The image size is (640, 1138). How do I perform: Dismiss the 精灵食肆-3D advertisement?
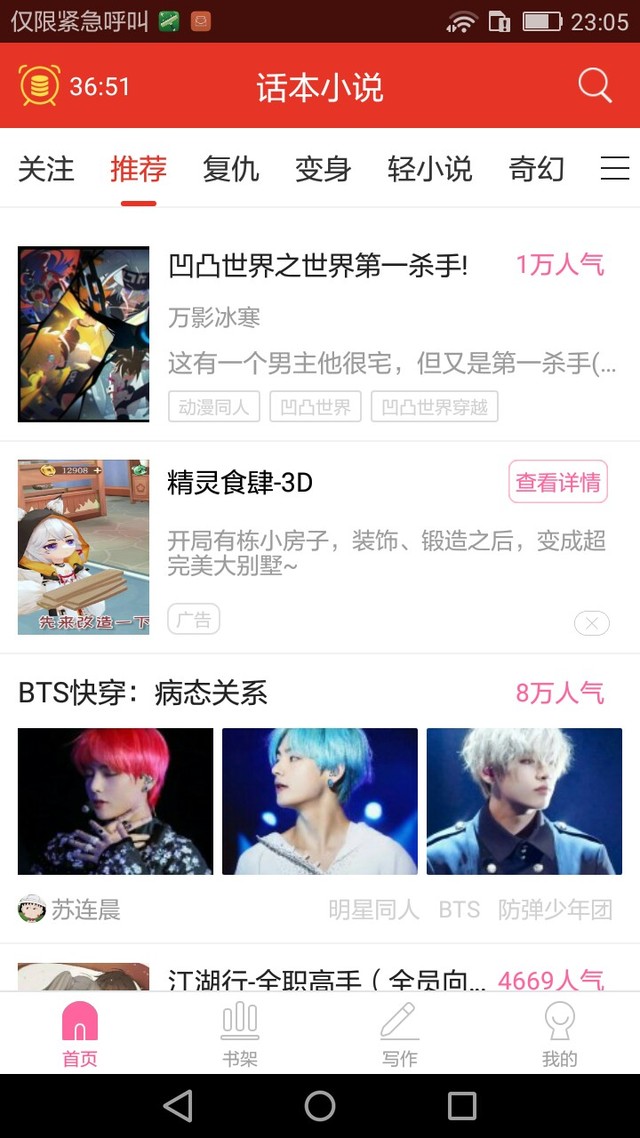click(x=591, y=624)
